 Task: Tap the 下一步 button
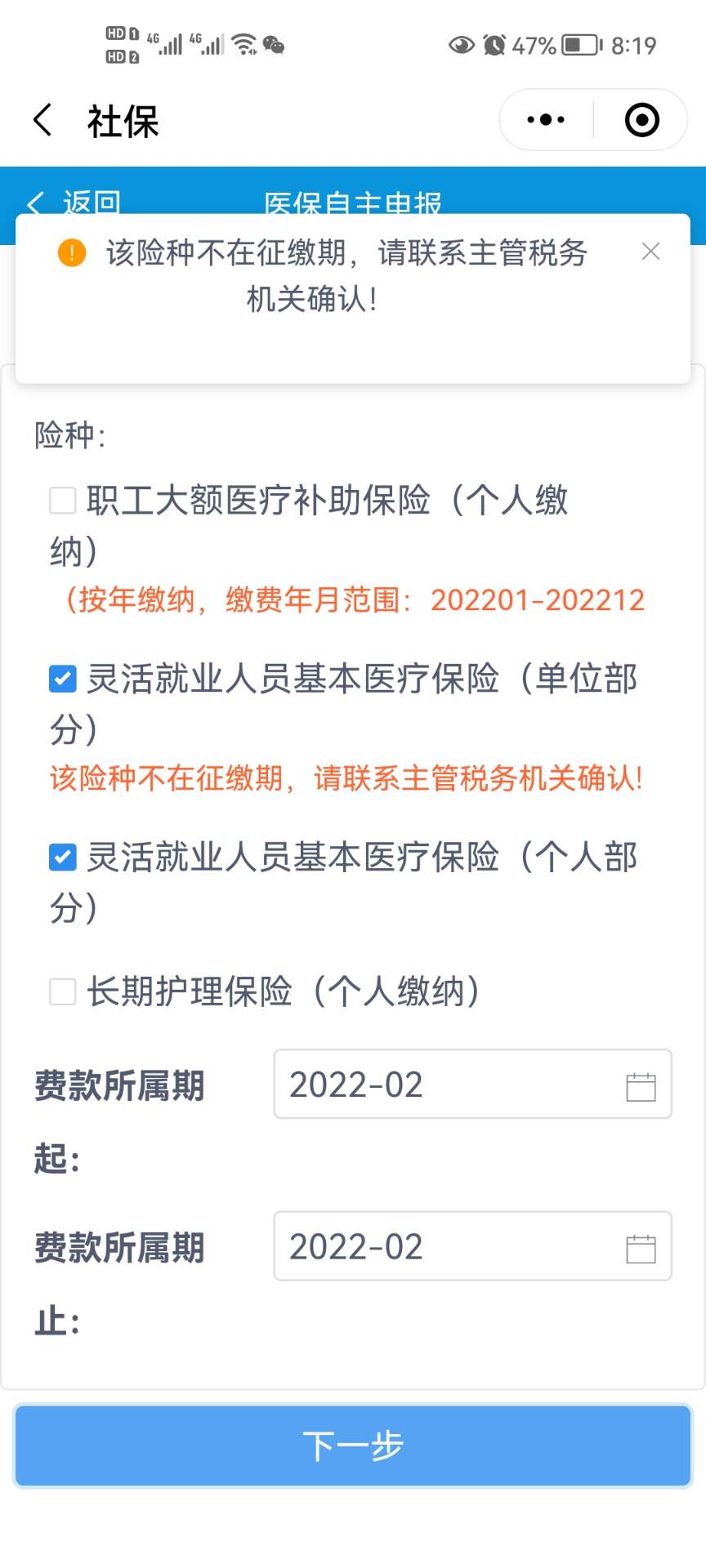[353, 1445]
